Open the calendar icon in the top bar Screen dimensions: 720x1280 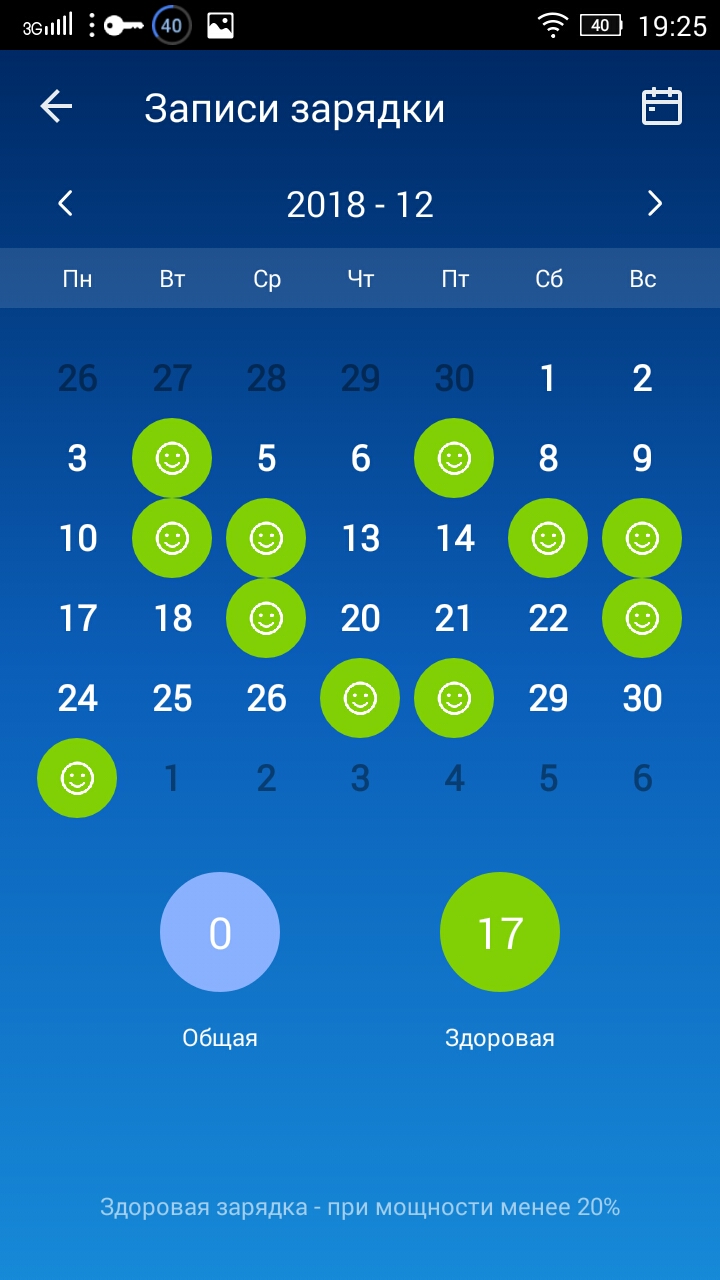[x=661, y=106]
